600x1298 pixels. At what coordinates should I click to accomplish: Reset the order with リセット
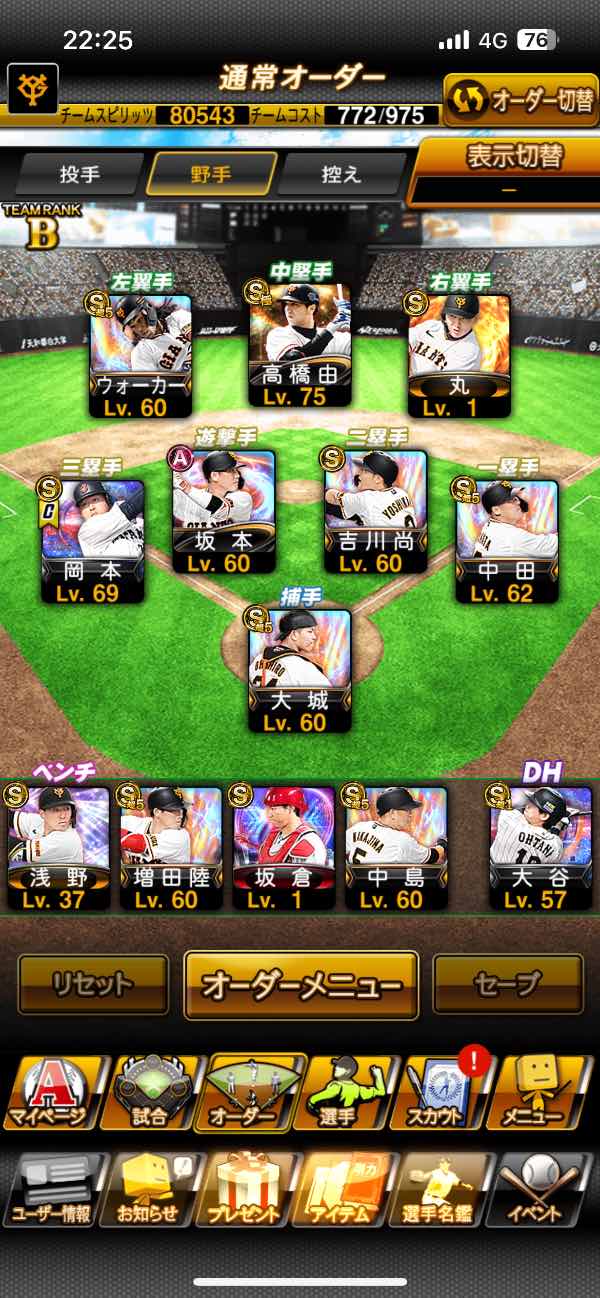coord(93,985)
